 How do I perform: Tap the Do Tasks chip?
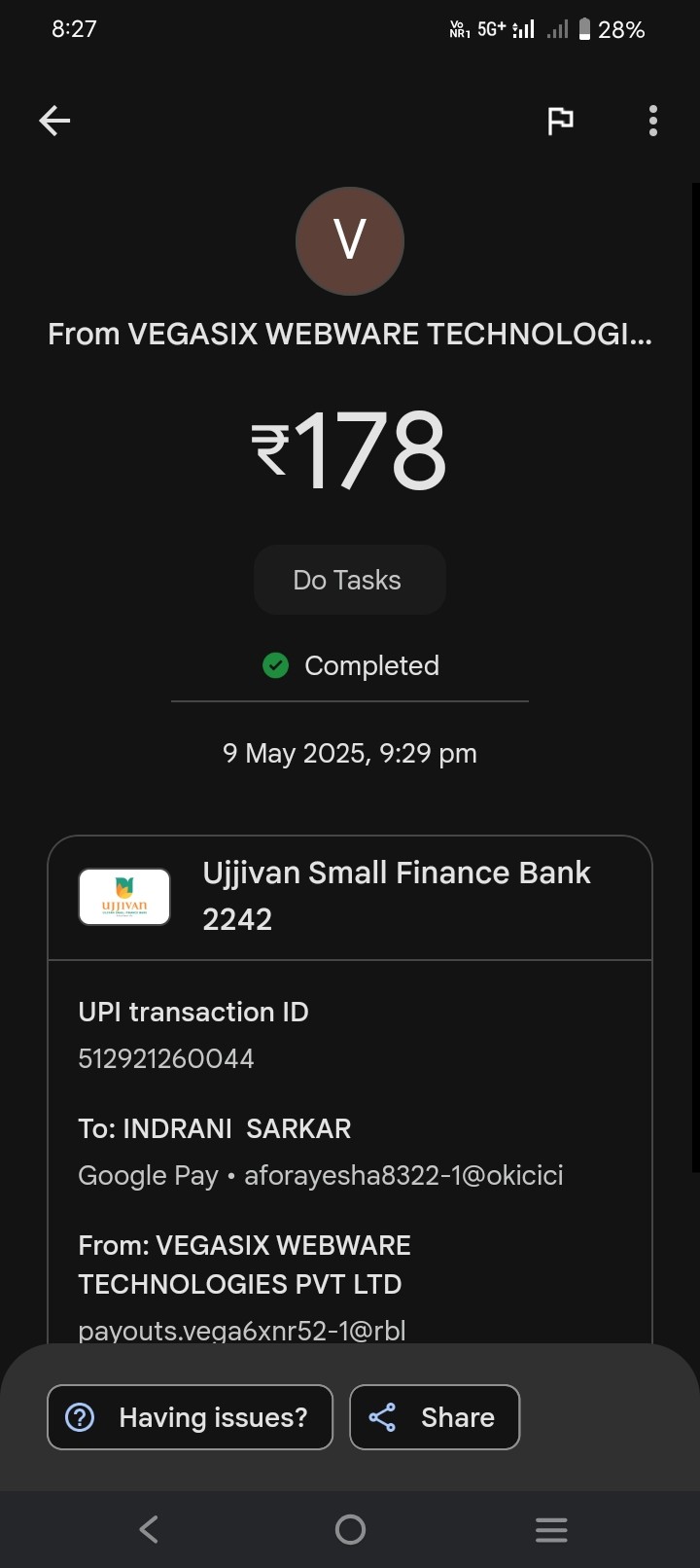349,580
